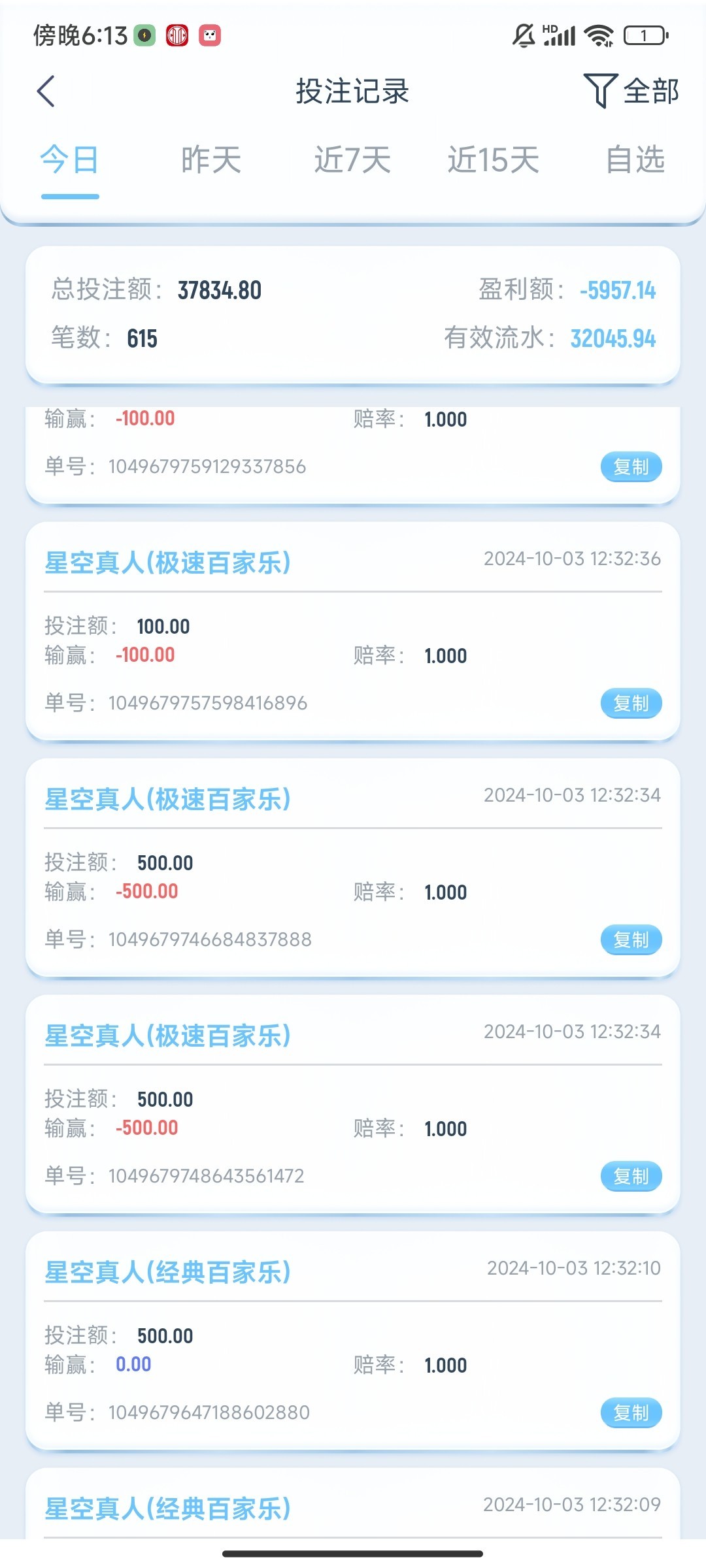This screenshot has height=1568, width=706.
Task: Copy order number 1049679746684837888
Action: tap(631, 939)
